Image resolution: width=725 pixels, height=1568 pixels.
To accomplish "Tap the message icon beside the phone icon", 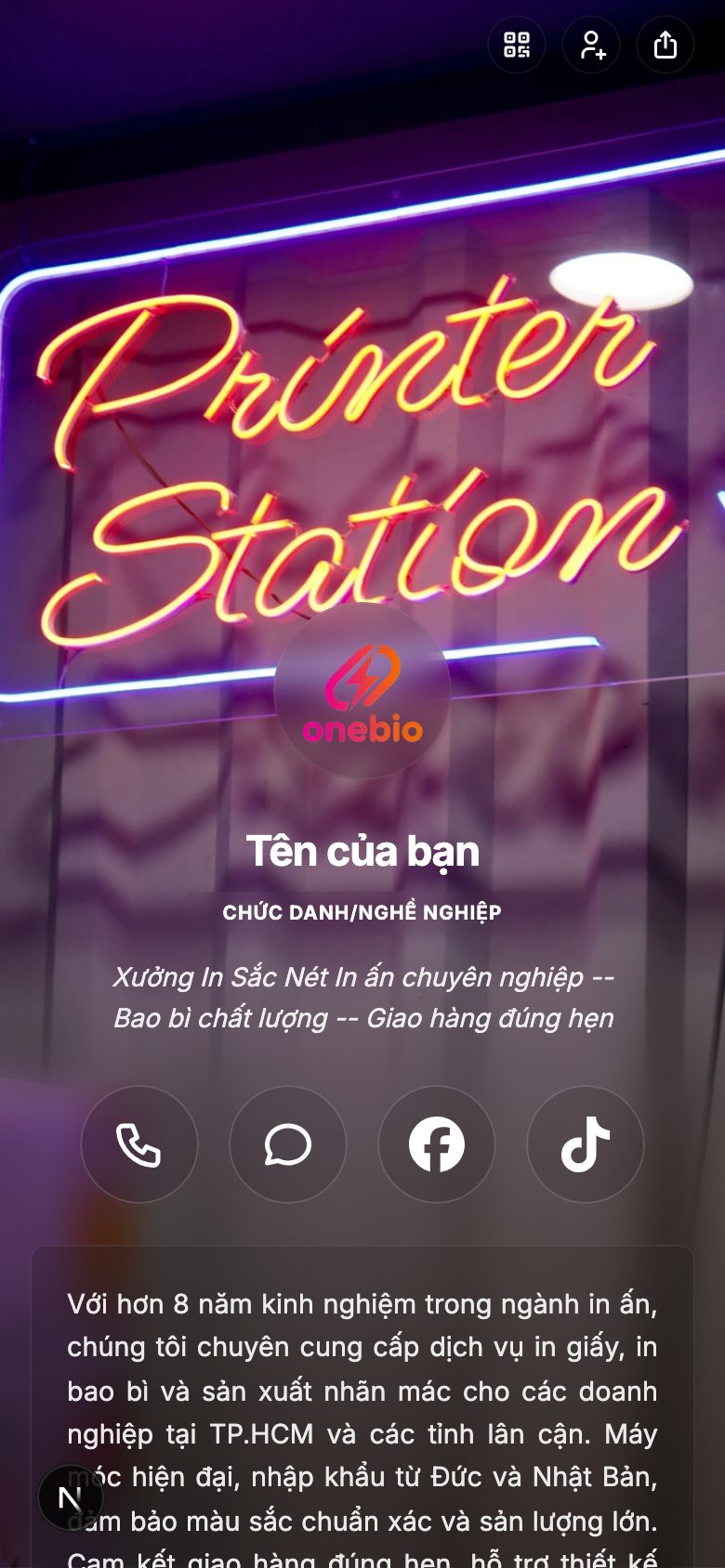I will [288, 1144].
